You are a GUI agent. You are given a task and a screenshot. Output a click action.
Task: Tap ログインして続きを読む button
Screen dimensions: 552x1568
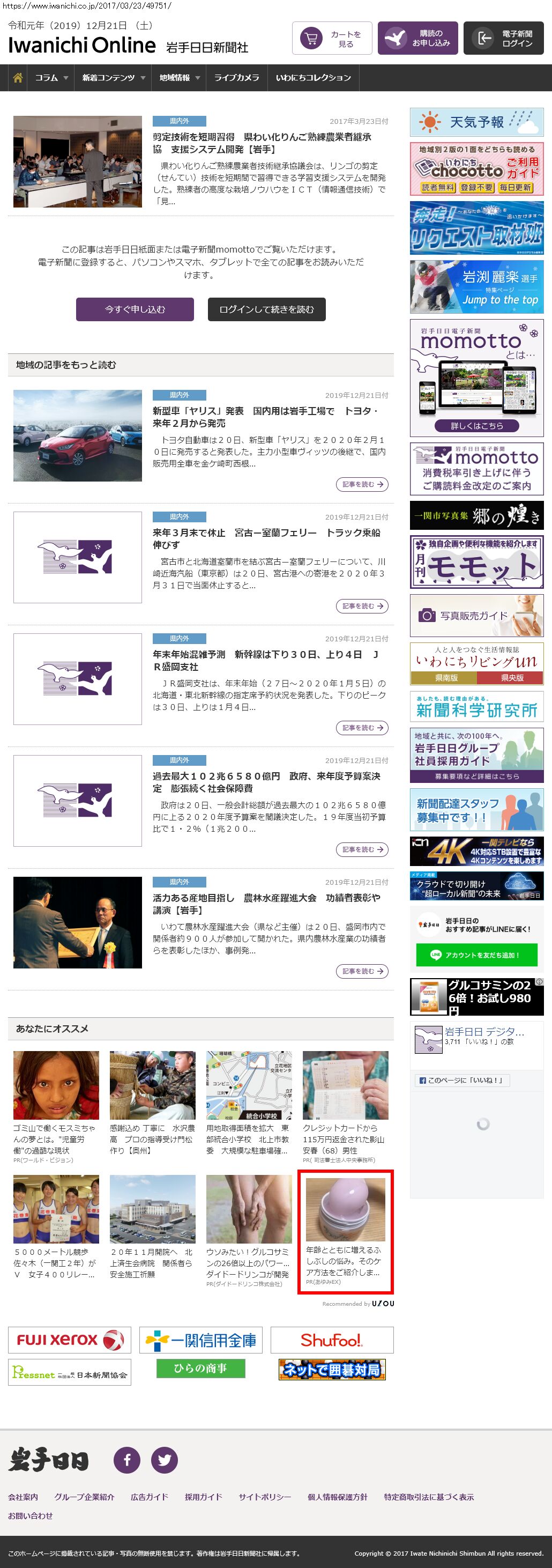(x=266, y=309)
